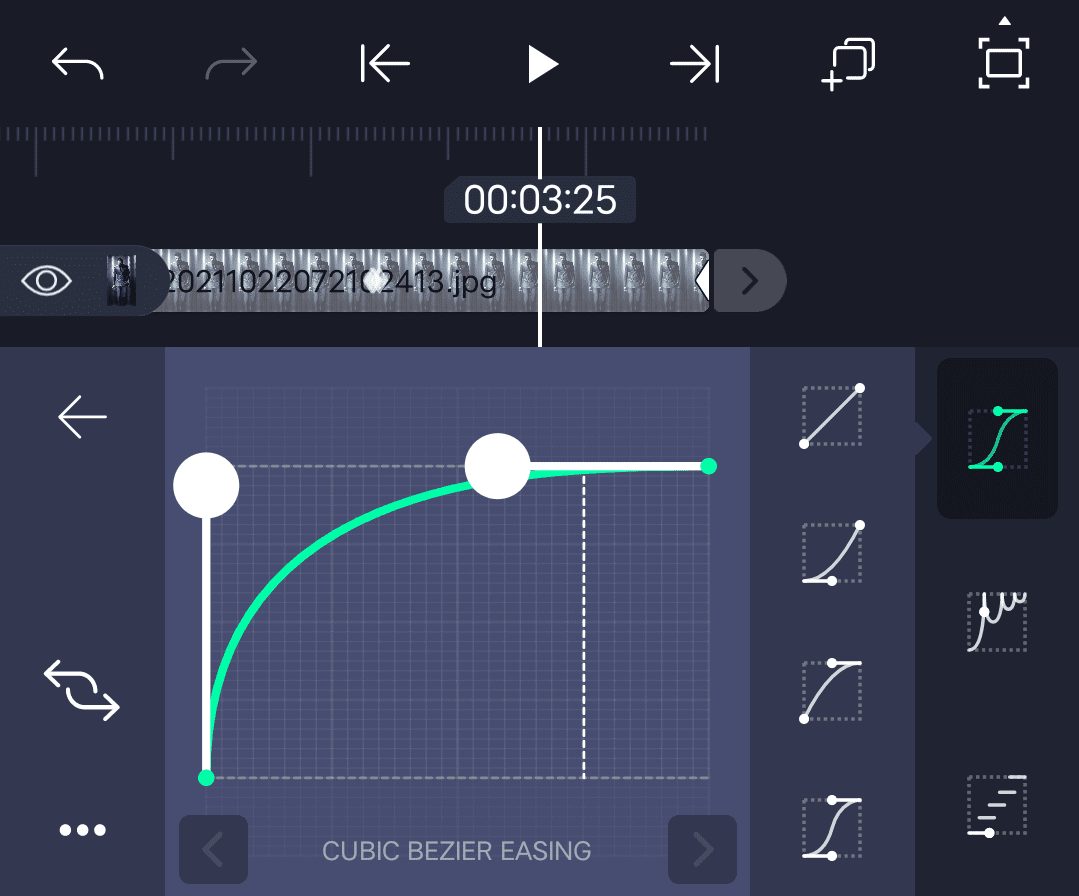Toggle the image layer's visibility eye

(x=47, y=281)
